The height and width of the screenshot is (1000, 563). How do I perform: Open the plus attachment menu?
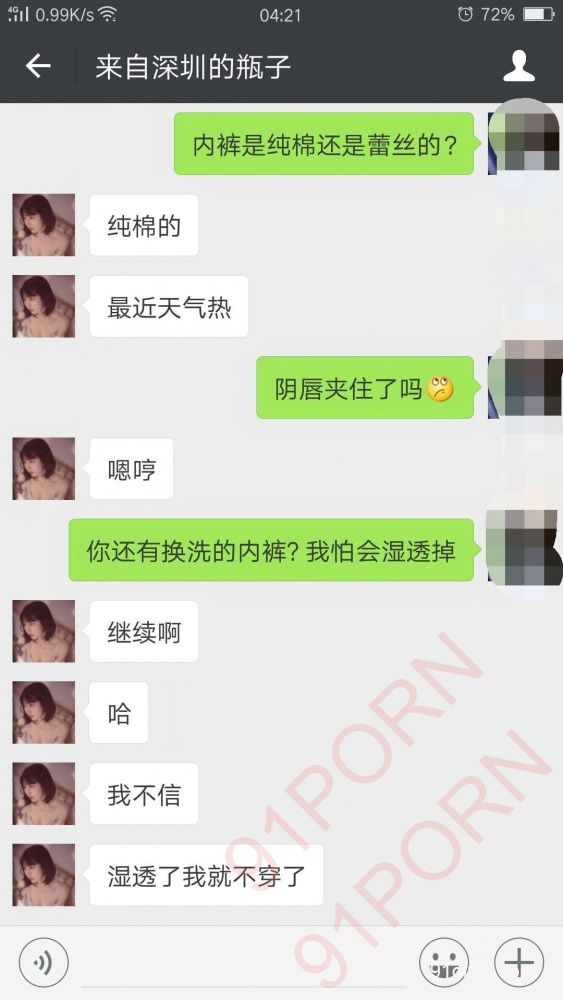tap(519, 962)
